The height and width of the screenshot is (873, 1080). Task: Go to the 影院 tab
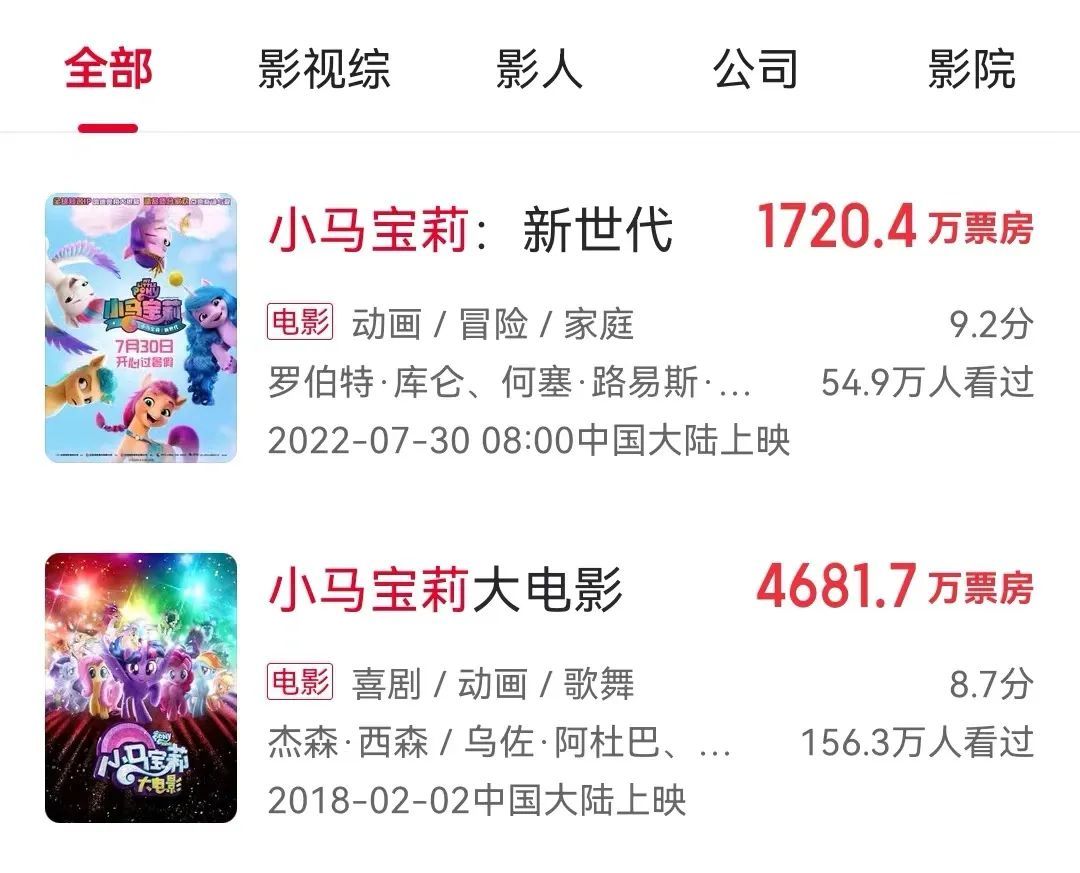[971, 70]
